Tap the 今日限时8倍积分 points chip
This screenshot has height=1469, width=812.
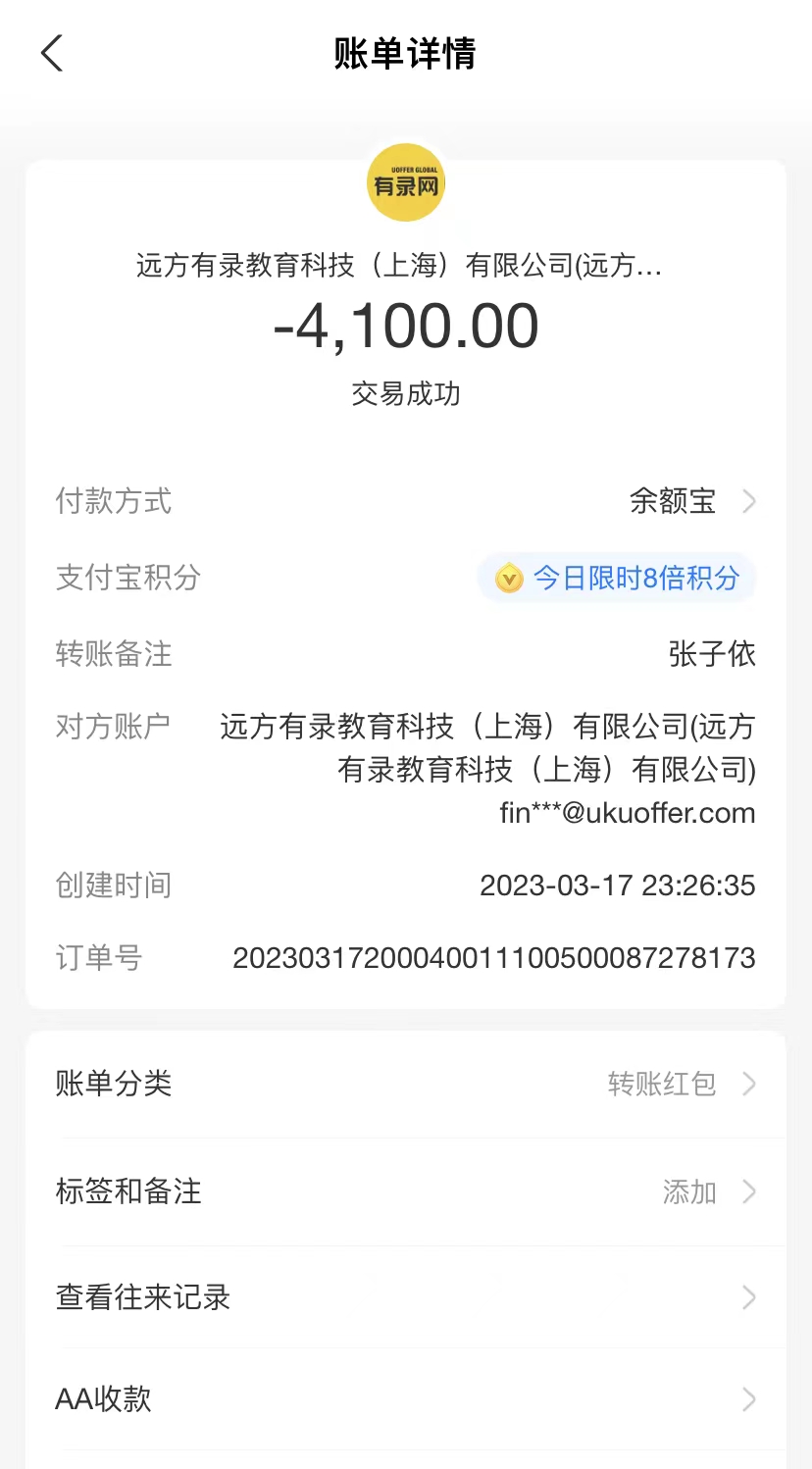[617, 578]
